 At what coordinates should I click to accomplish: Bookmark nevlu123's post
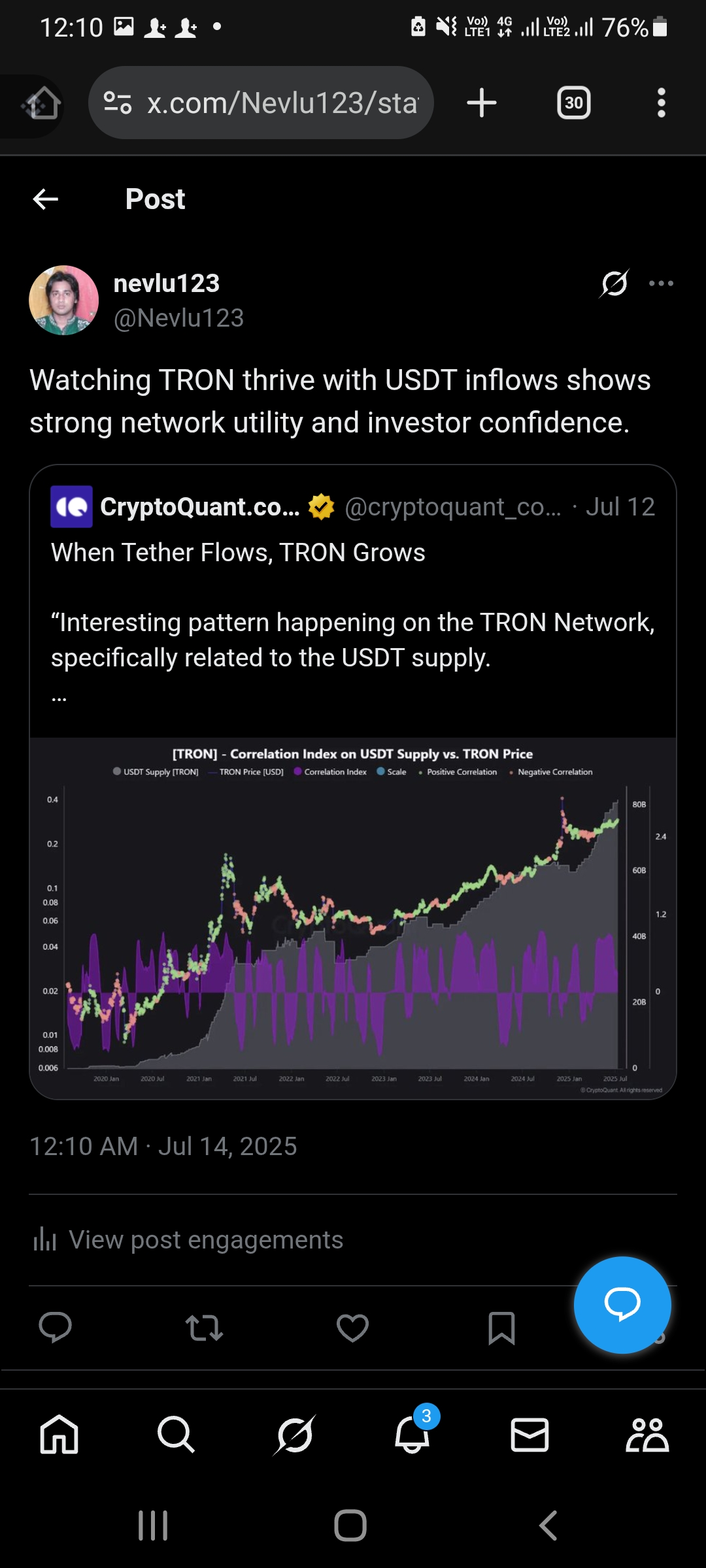(501, 1328)
